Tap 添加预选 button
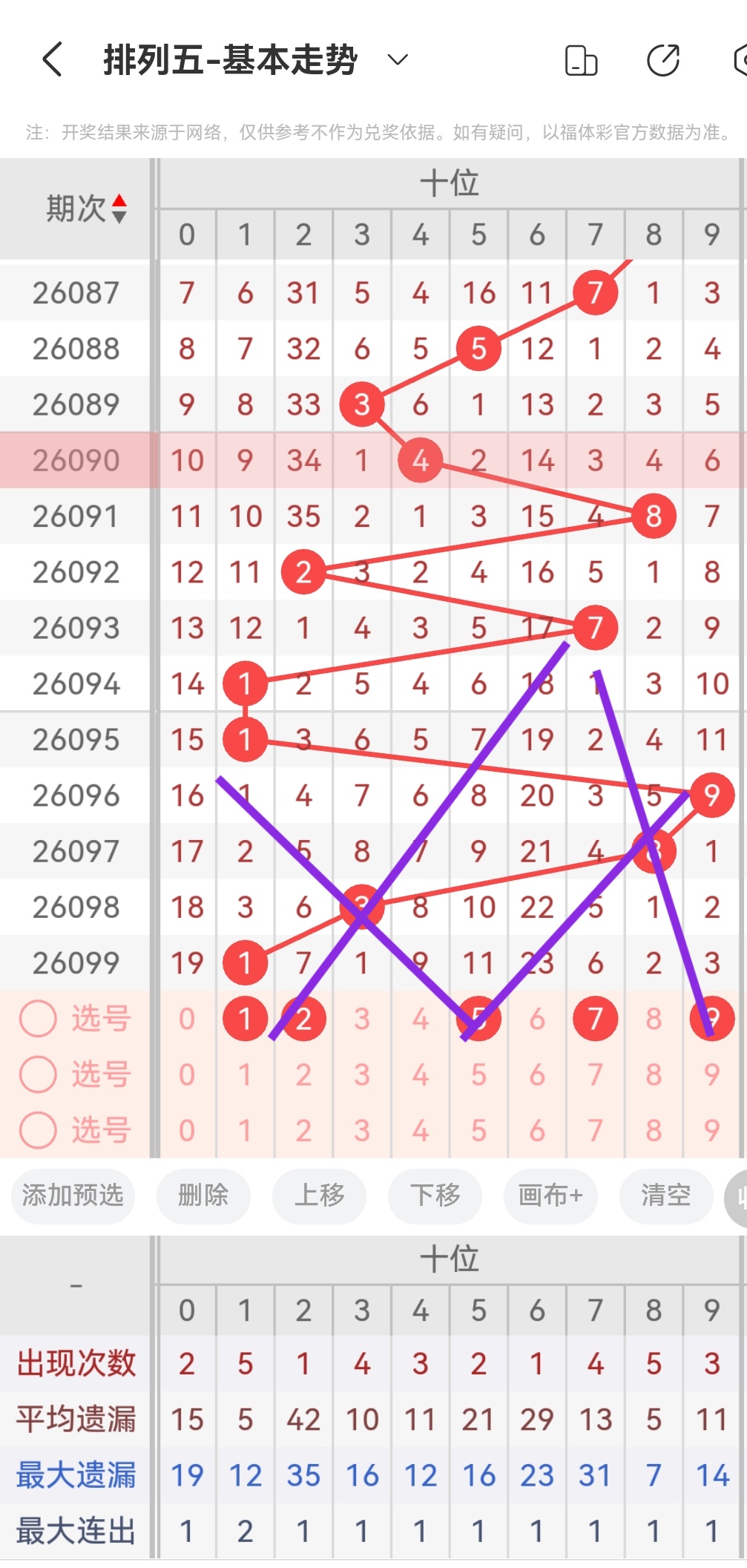The width and height of the screenshot is (747, 1568). tap(73, 1195)
